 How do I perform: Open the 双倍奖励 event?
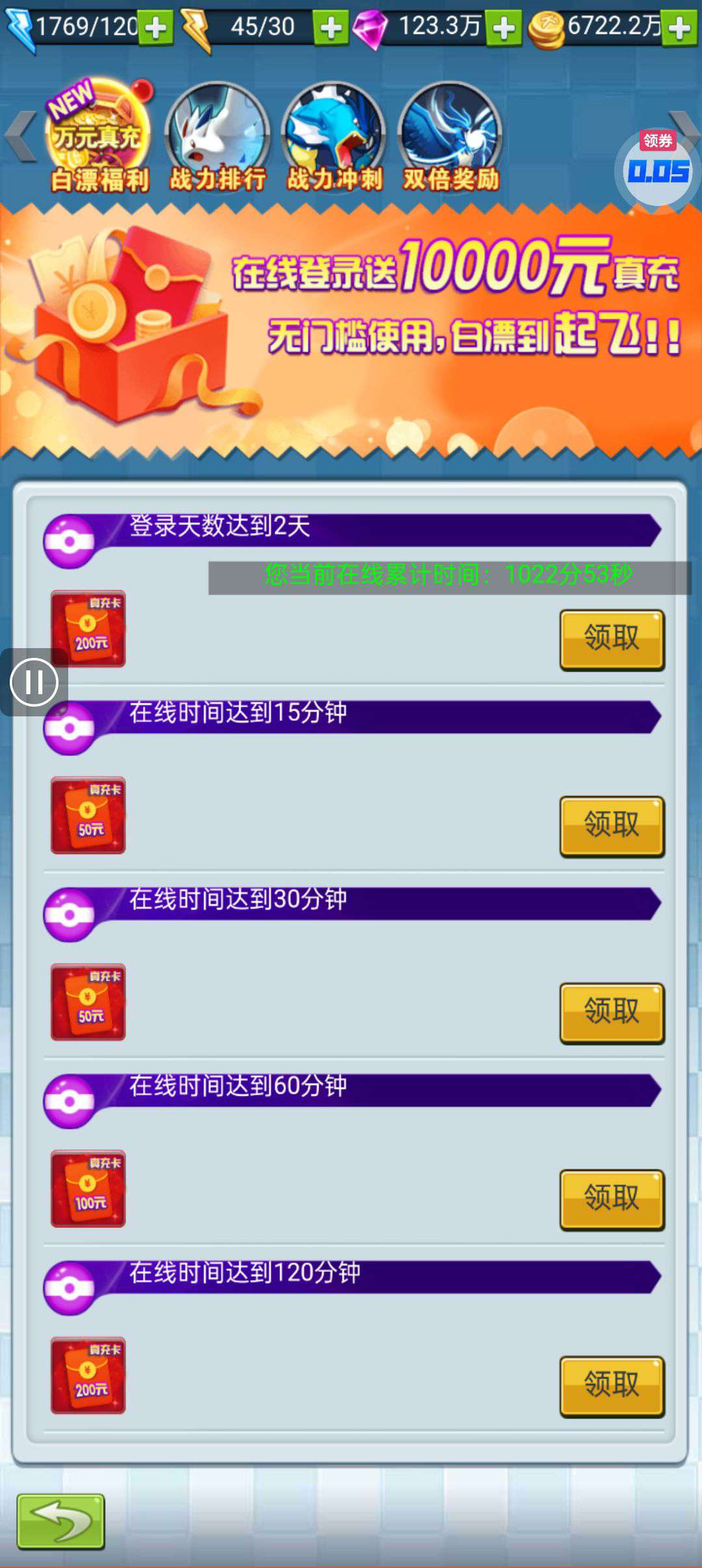[450, 137]
